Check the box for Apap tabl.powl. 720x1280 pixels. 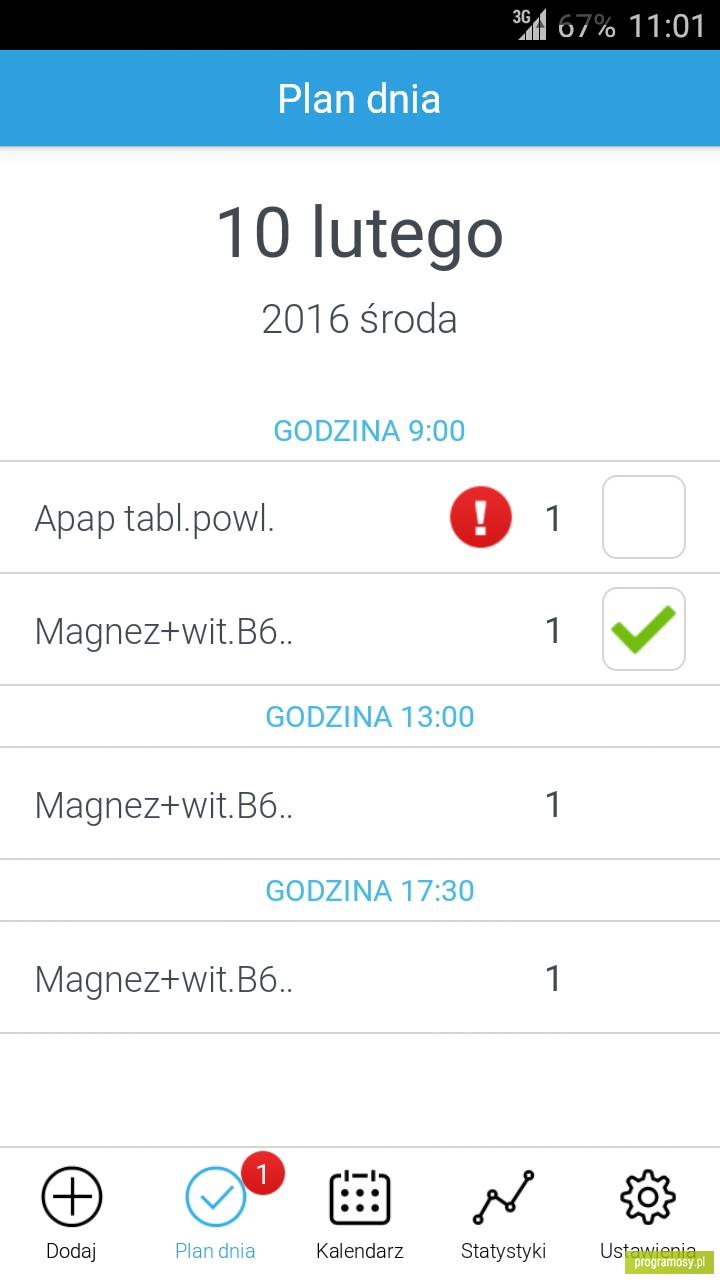click(644, 517)
